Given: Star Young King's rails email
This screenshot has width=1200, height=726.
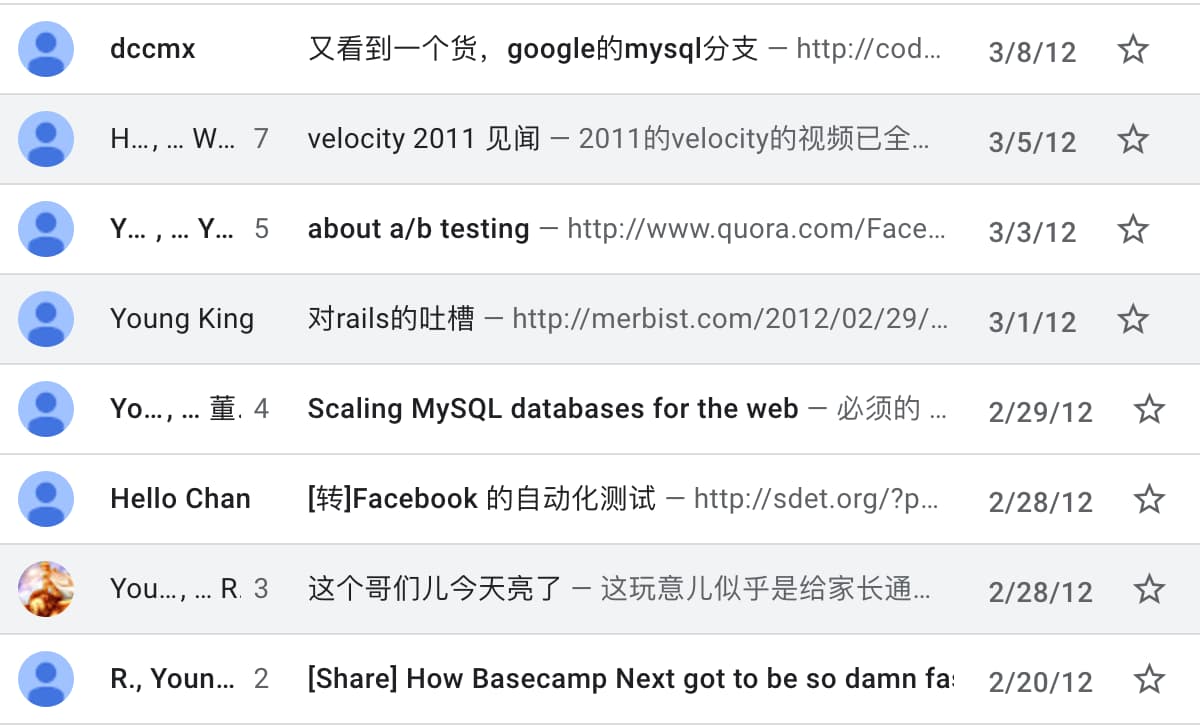Looking at the screenshot, I should pyautogui.click(x=1132, y=319).
